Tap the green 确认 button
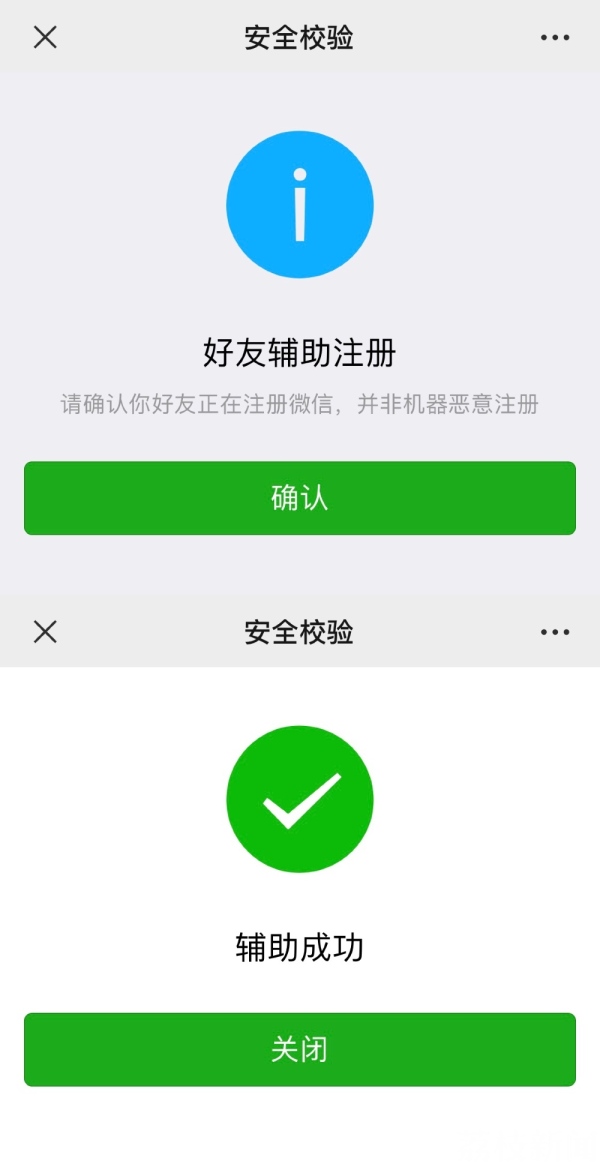 pyautogui.click(x=300, y=498)
